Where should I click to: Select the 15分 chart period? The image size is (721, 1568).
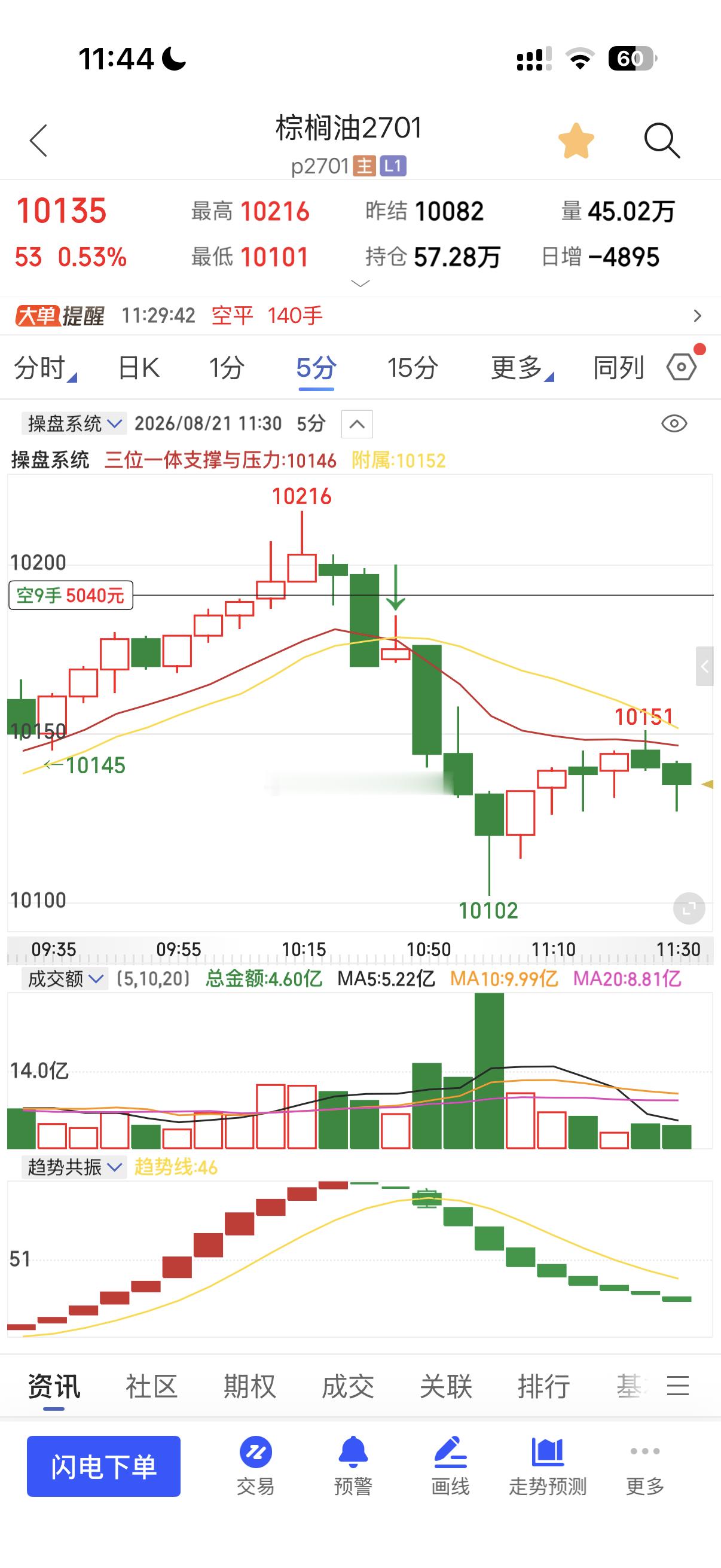[x=413, y=368]
